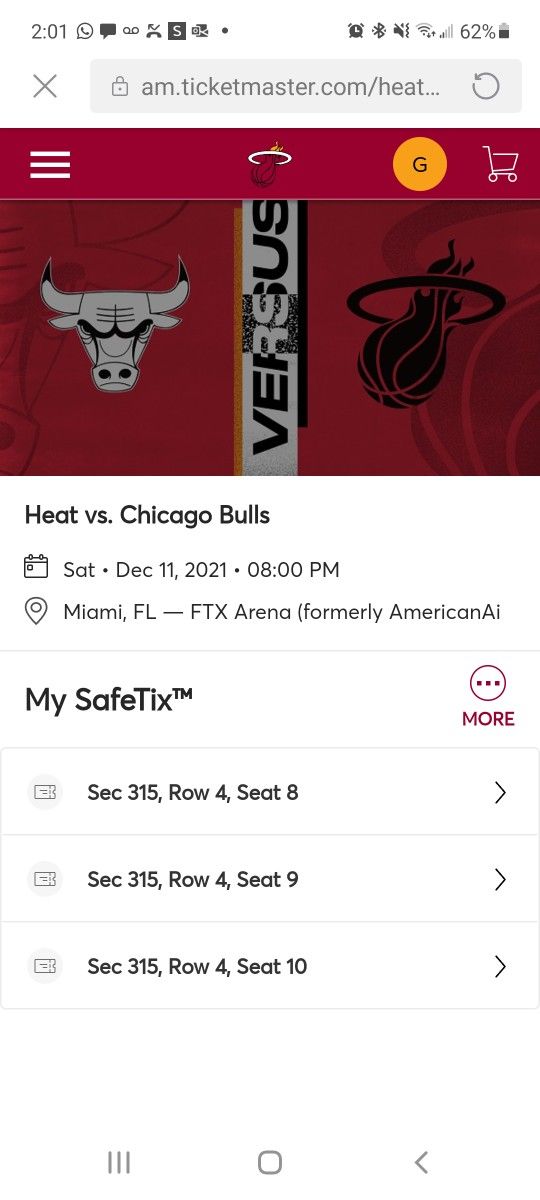Open the hamburger menu
This screenshot has width=540, height=1200.
(50, 164)
